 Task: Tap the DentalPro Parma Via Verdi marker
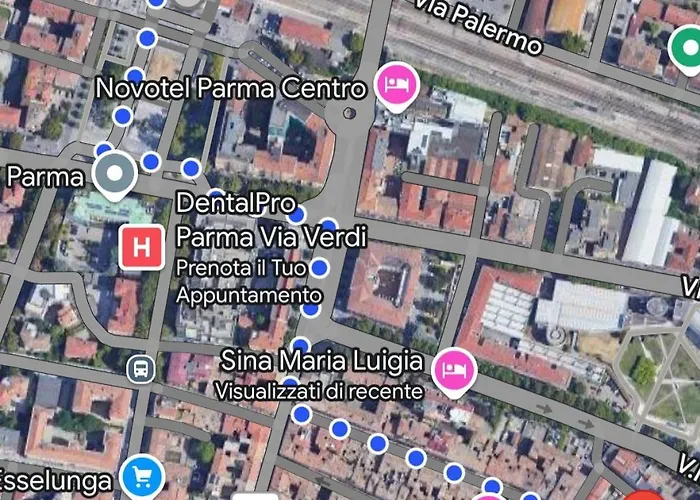(x=141, y=245)
